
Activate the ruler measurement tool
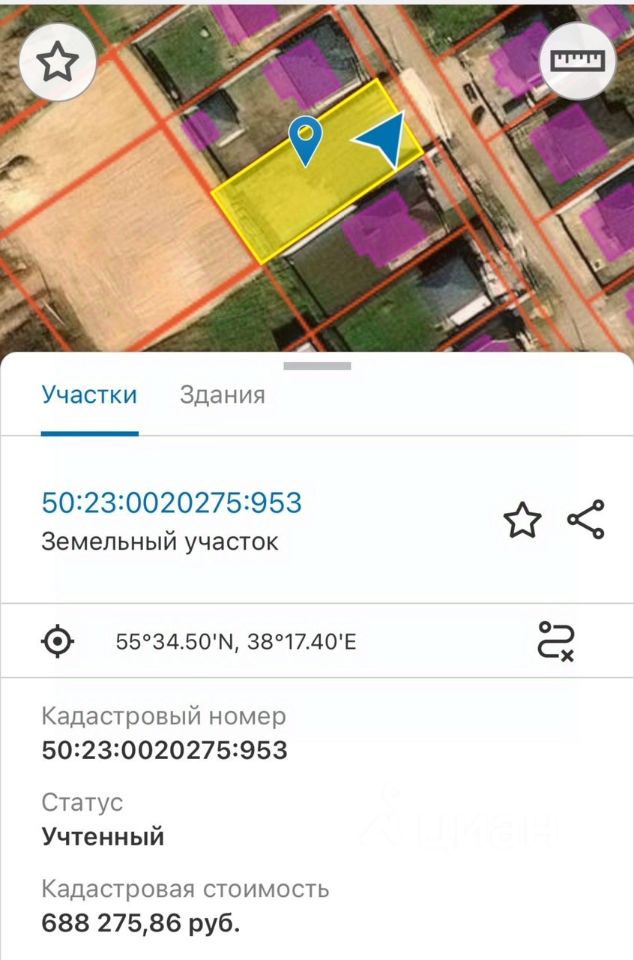pos(579,62)
